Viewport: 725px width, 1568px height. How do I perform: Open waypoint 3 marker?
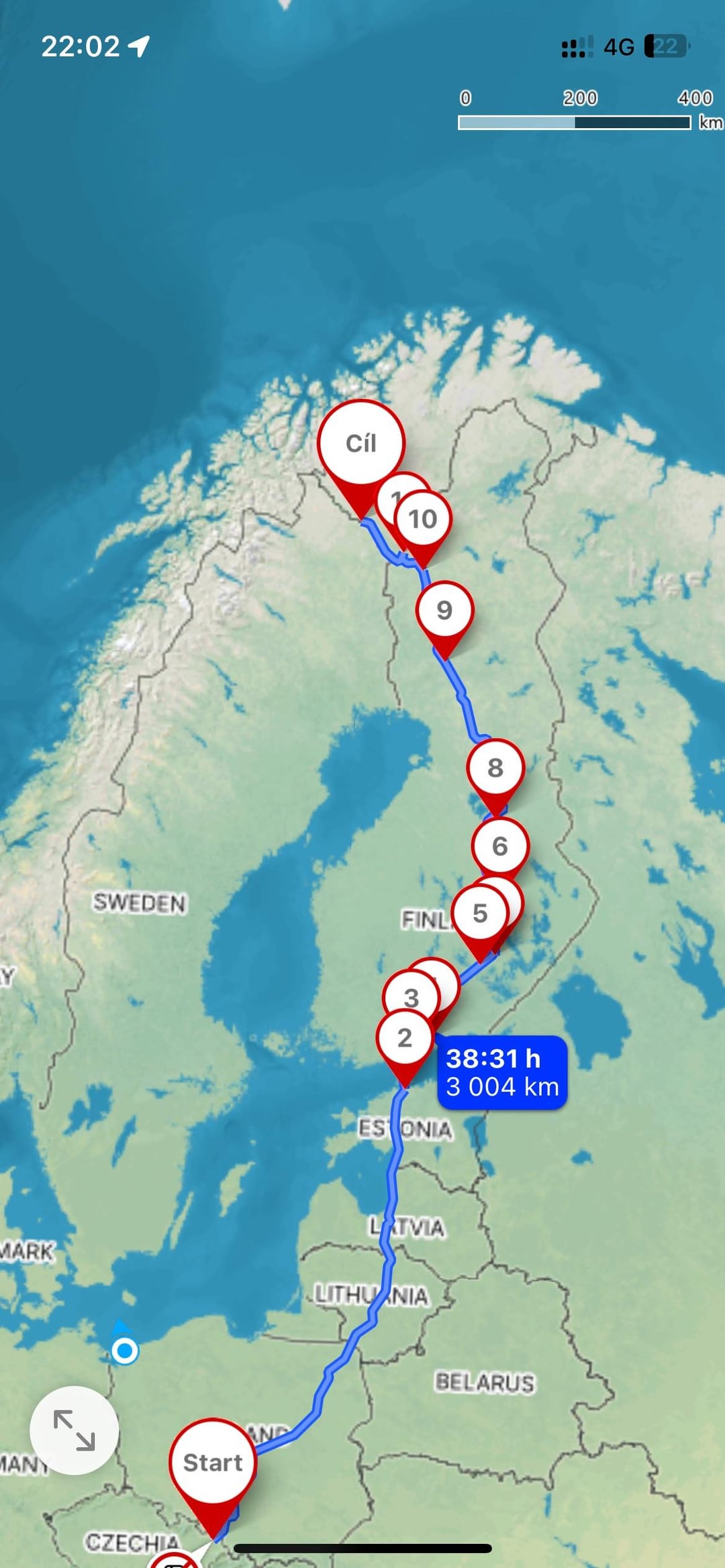pos(409,996)
